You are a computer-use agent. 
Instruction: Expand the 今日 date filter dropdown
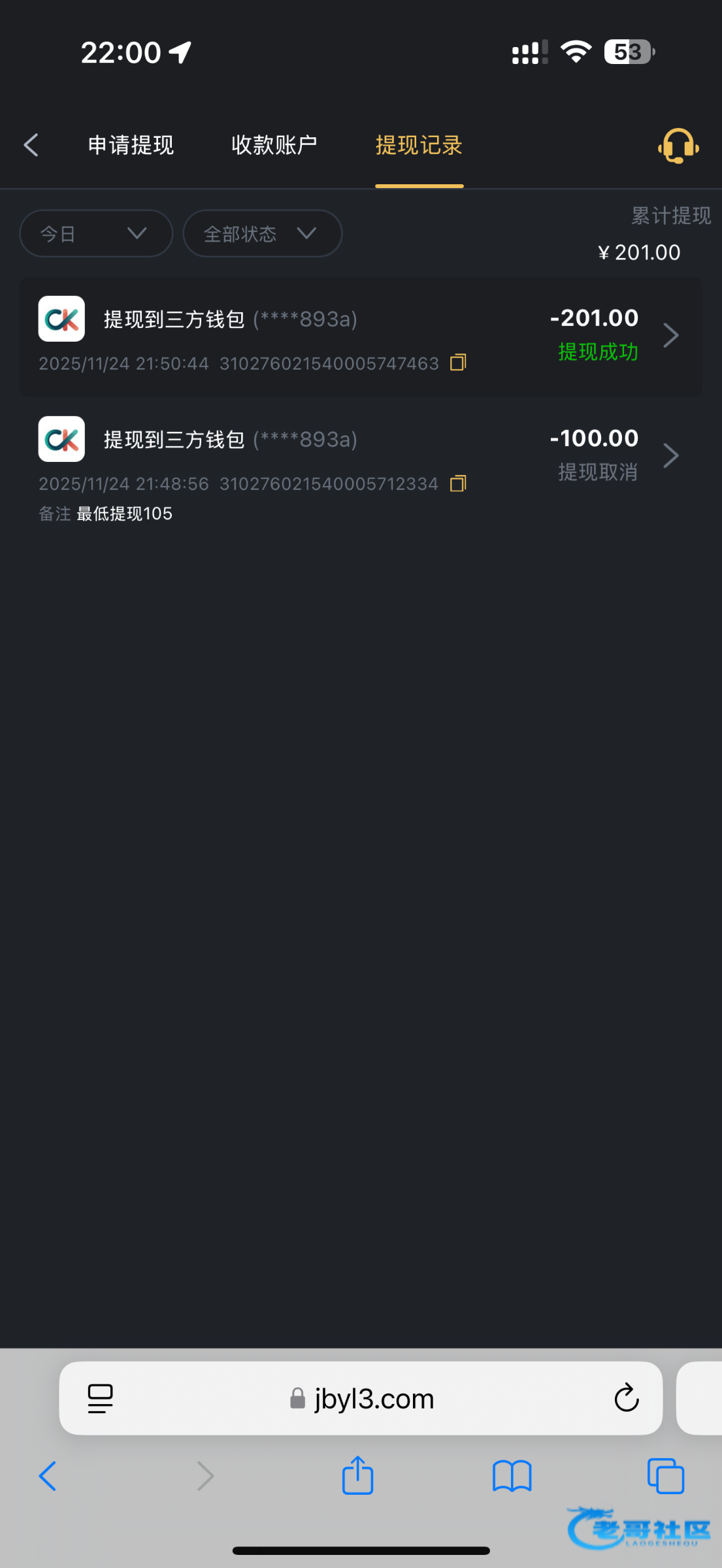[x=96, y=233]
